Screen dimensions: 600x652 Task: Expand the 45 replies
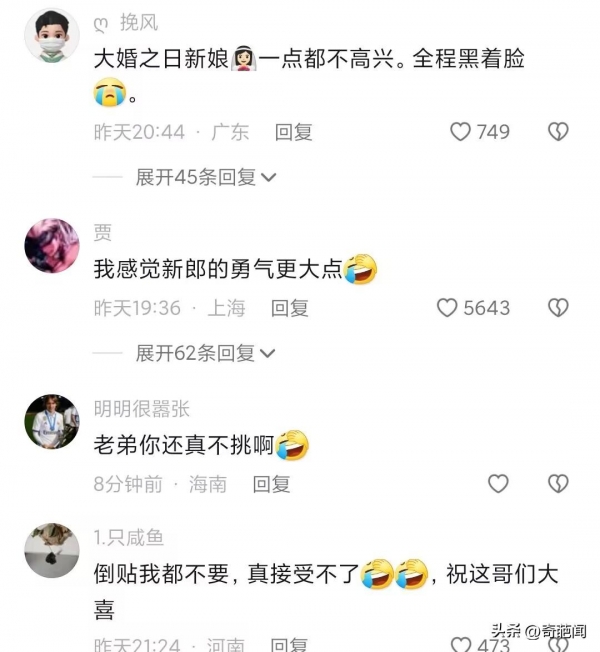(x=205, y=177)
